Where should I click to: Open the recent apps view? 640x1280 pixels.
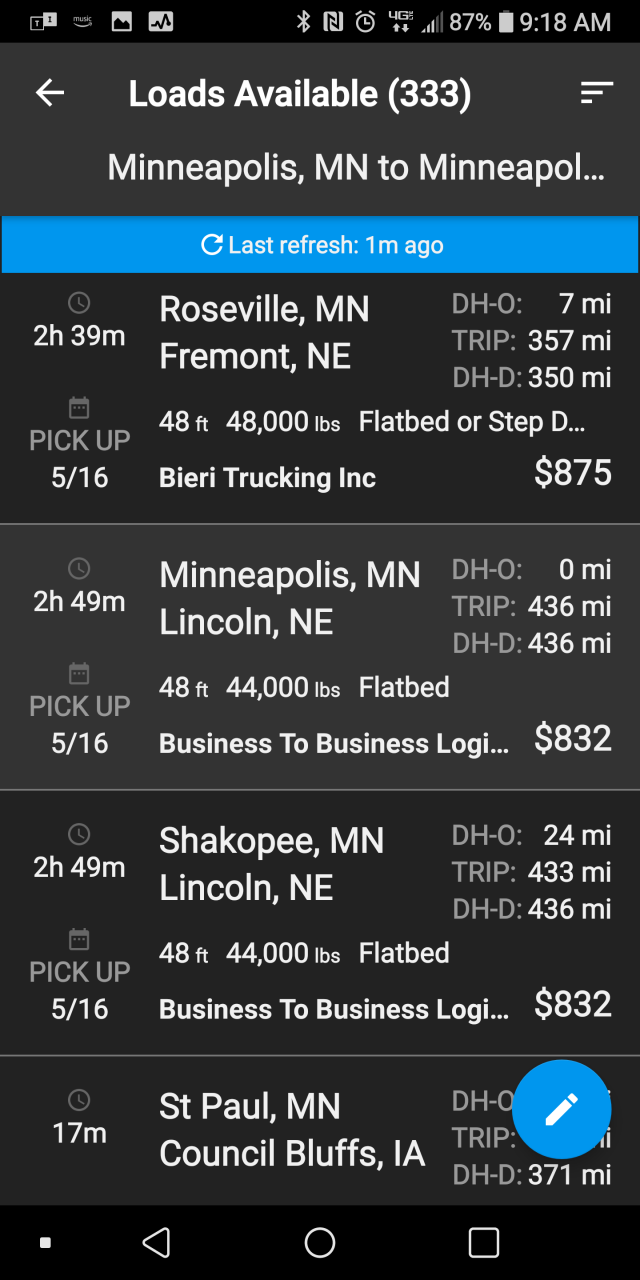(484, 1242)
